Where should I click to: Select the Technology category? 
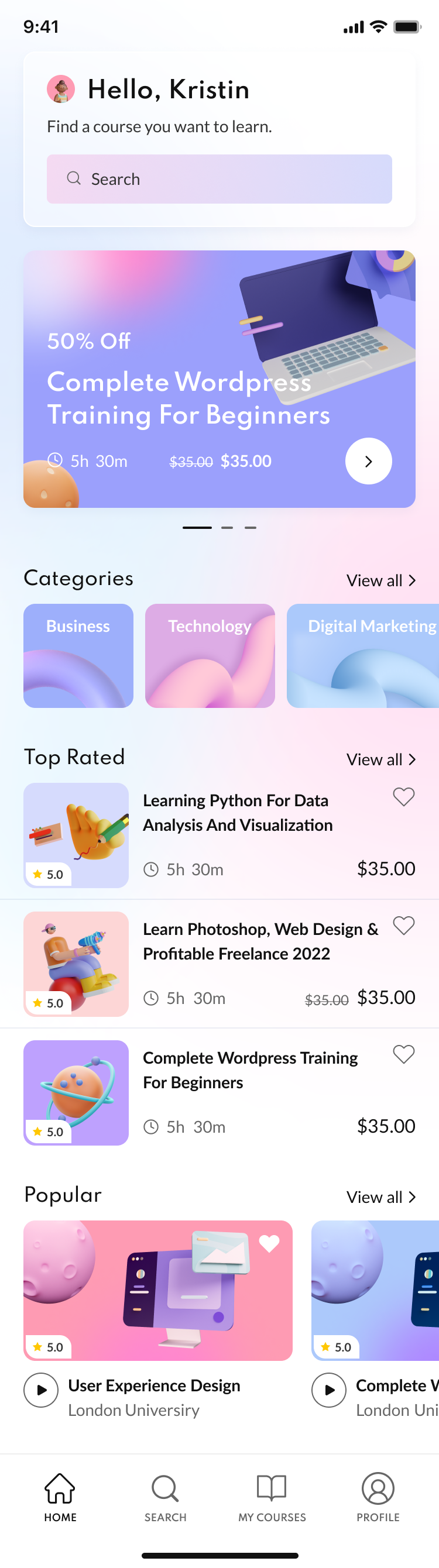coord(210,655)
